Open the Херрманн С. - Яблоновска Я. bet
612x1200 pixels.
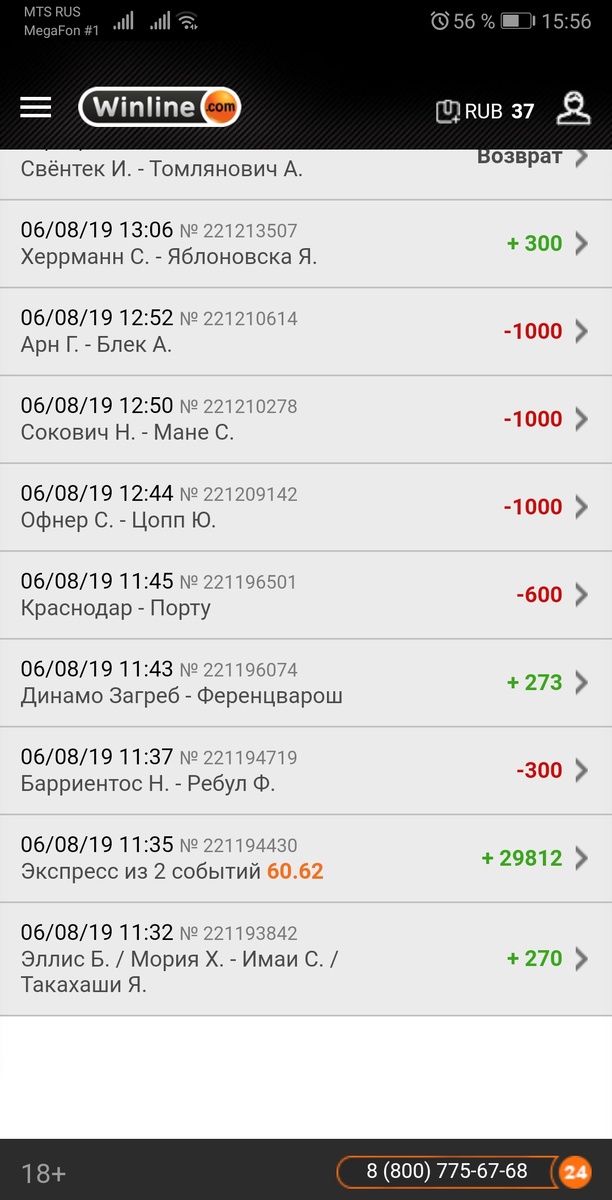point(305,244)
